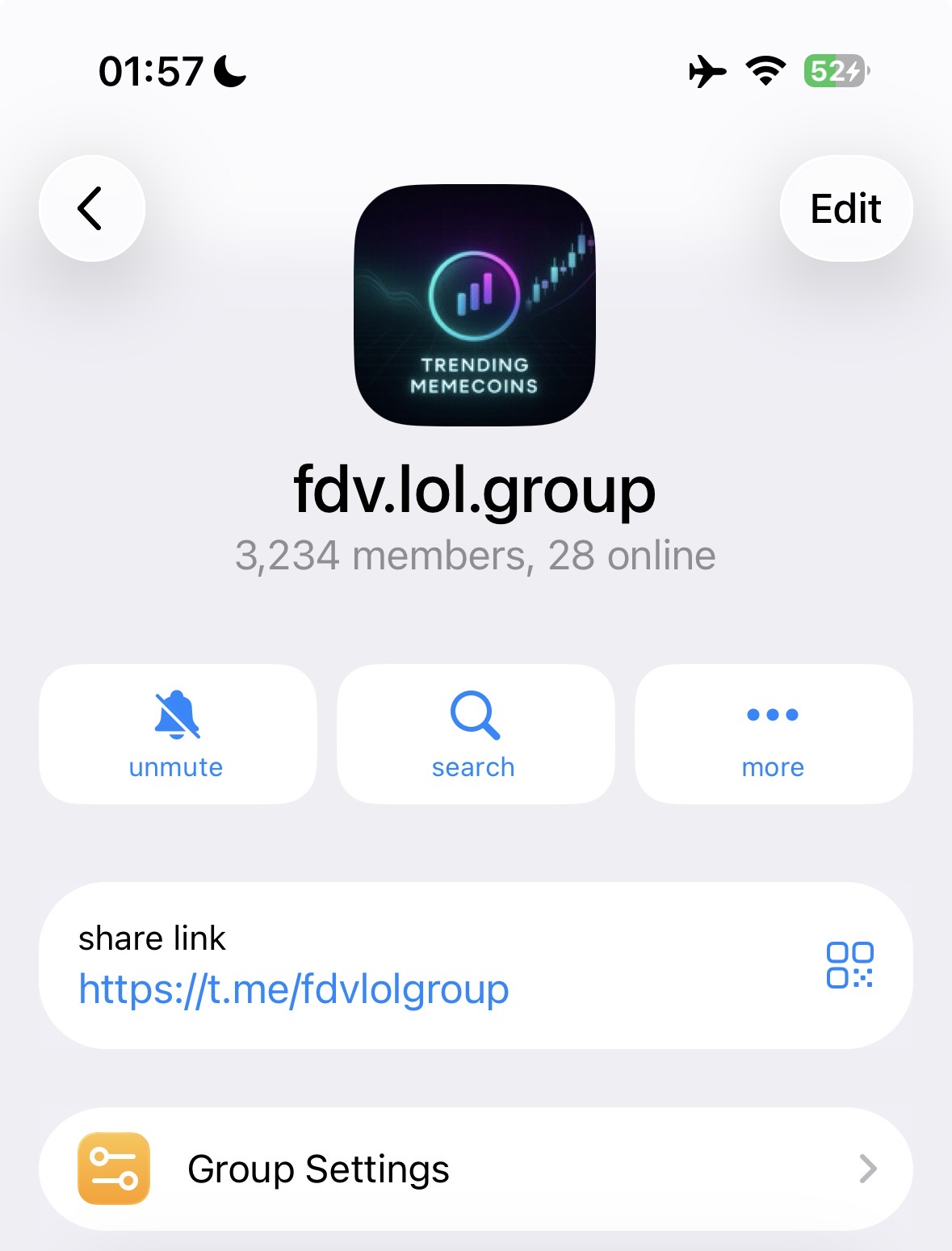Search messages in this group

[475, 733]
